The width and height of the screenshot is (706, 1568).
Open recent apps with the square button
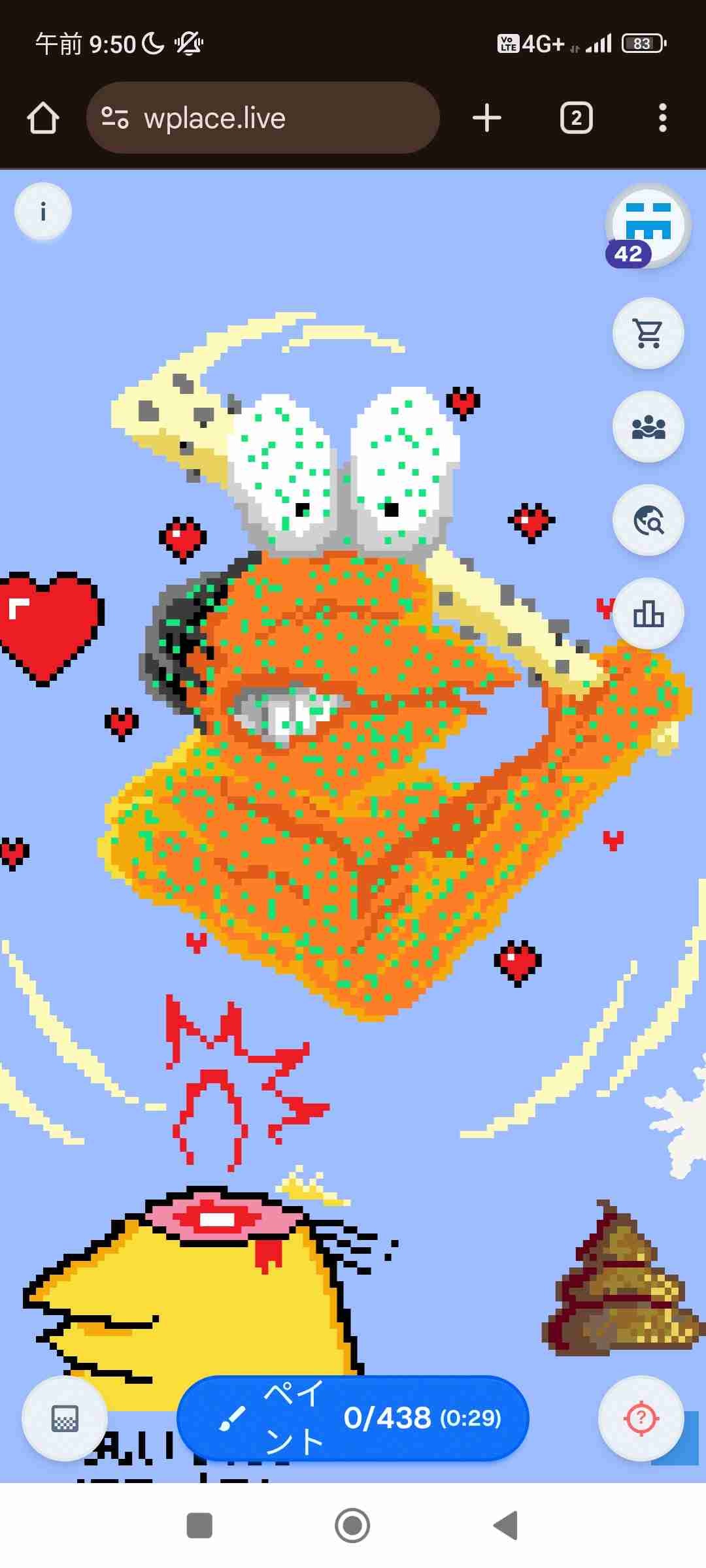[x=199, y=1526]
